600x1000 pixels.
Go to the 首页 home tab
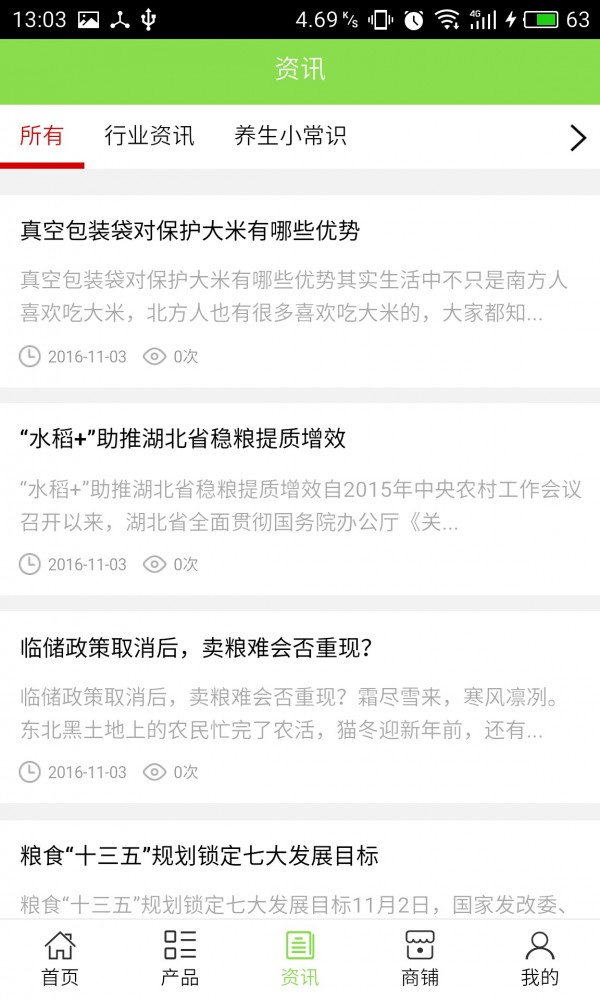tap(60, 958)
